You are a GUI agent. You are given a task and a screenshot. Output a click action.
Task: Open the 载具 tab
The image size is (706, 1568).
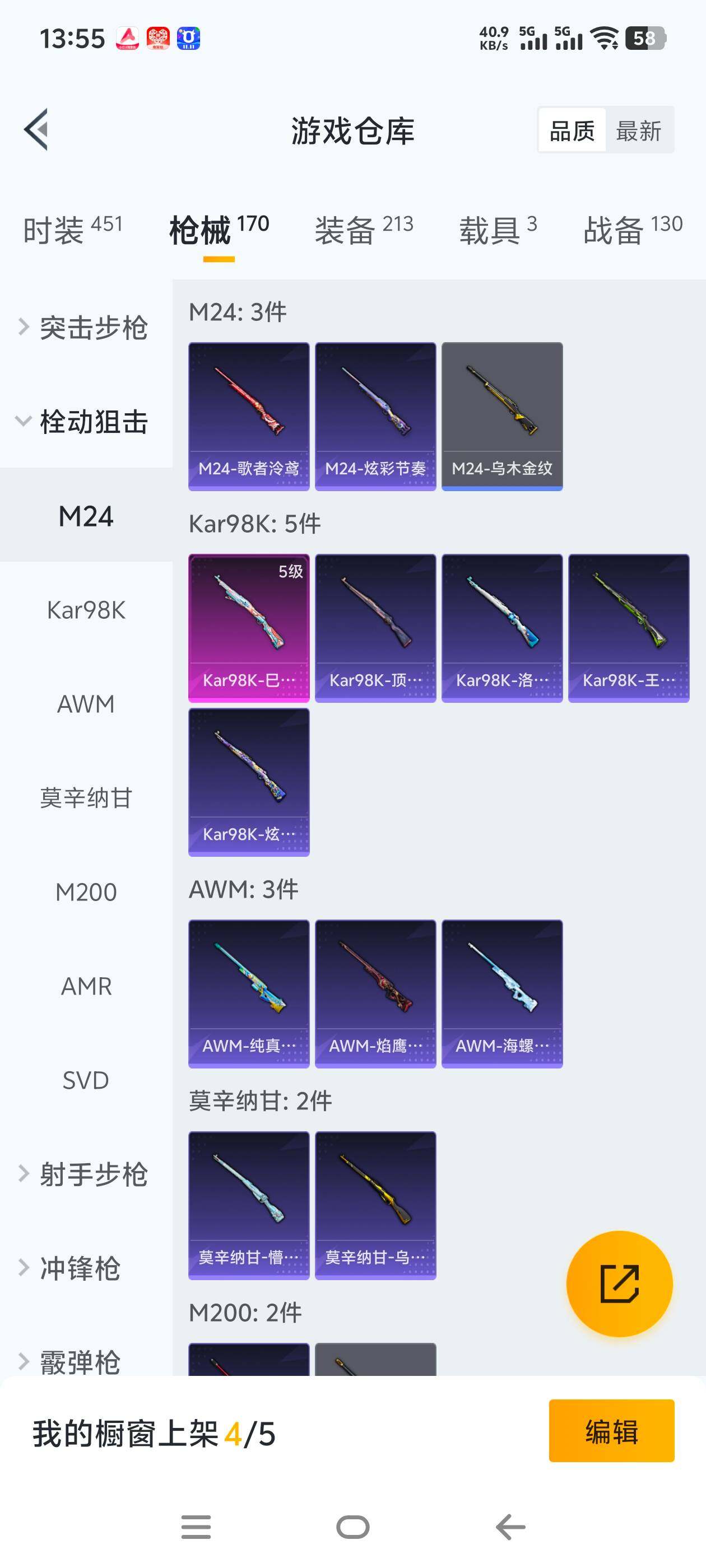click(x=498, y=230)
